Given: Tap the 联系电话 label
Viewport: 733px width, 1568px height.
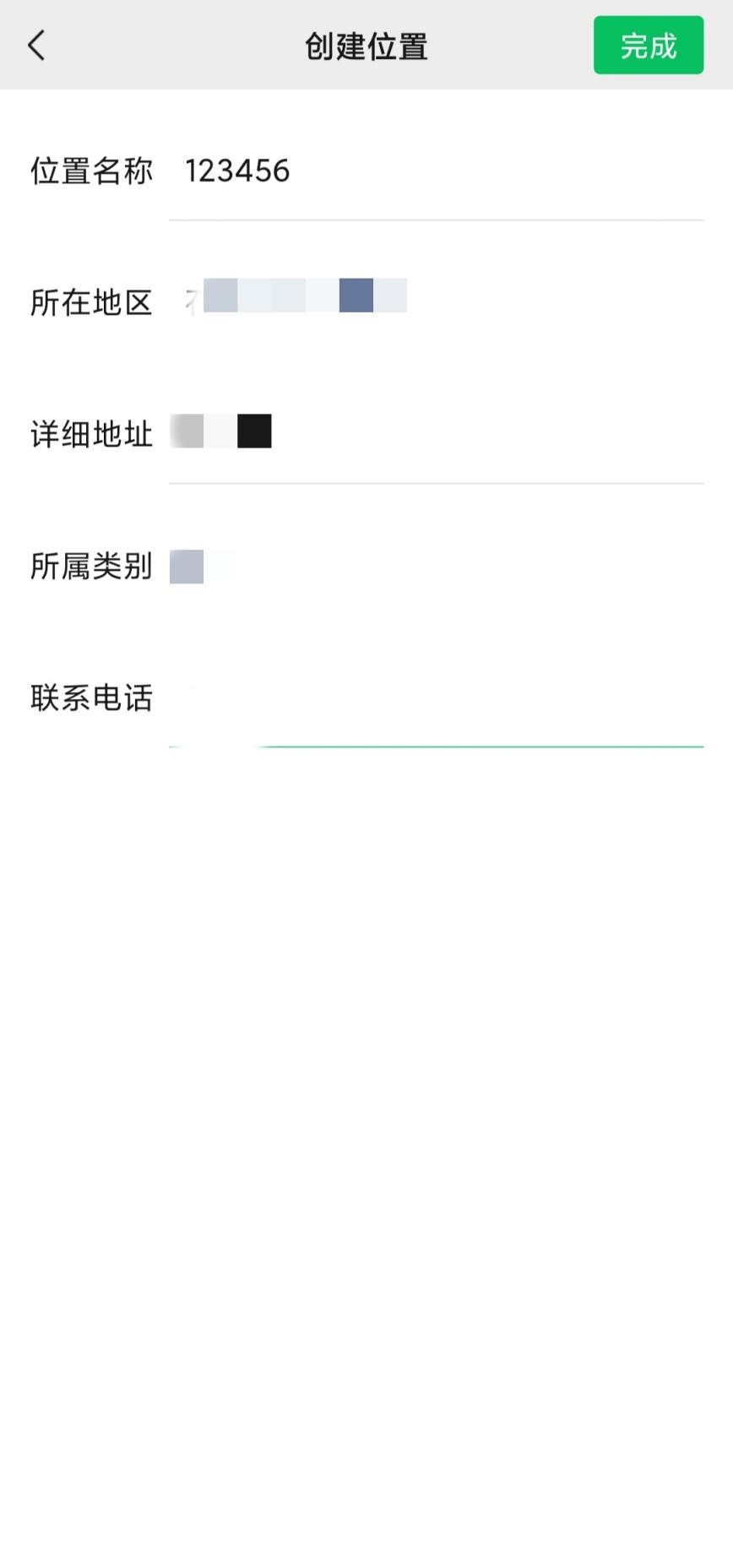Looking at the screenshot, I should pos(91,698).
